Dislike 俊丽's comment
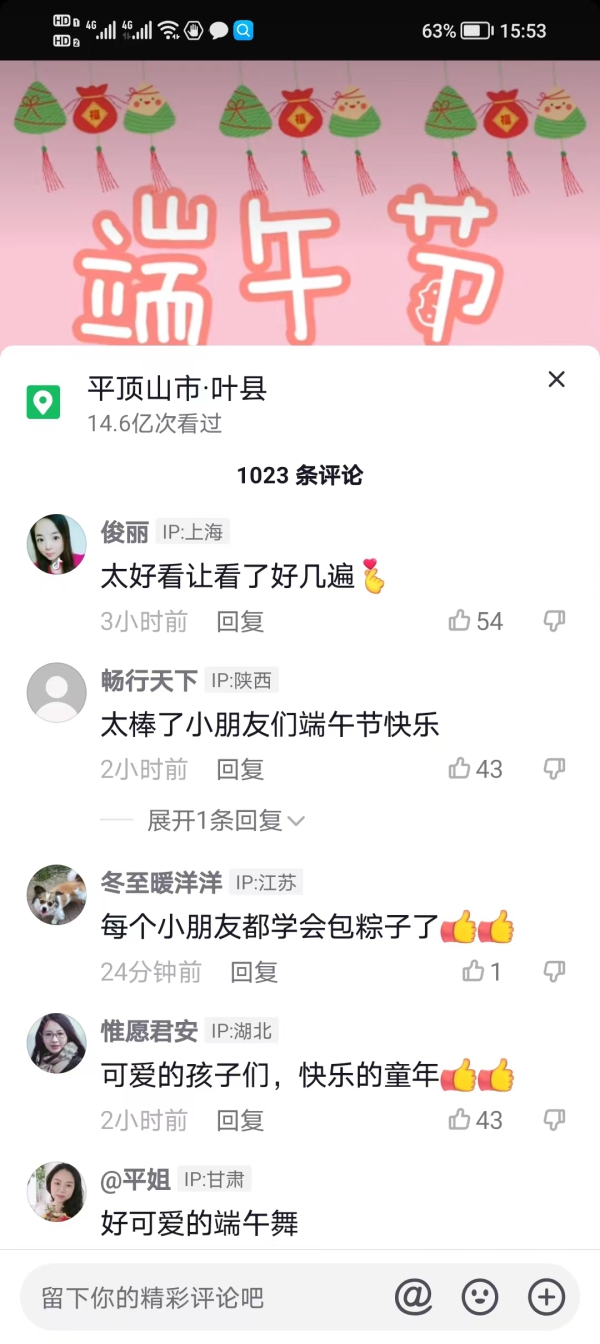The width and height of the screenshot is (600, 1344). pos(554,621)
